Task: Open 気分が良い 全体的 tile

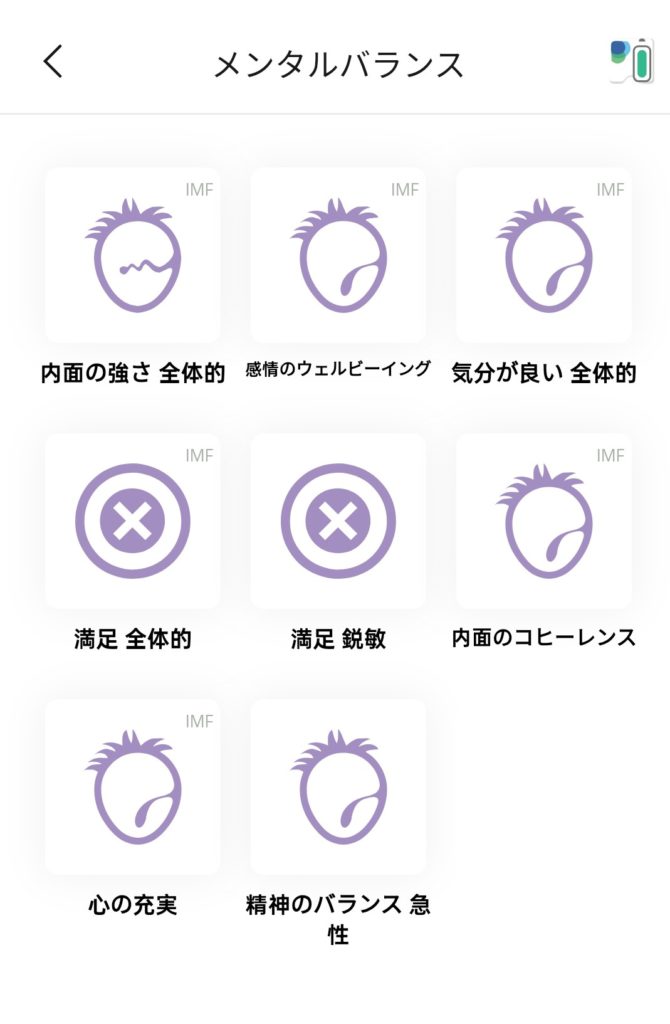Action: pos(544,256)
